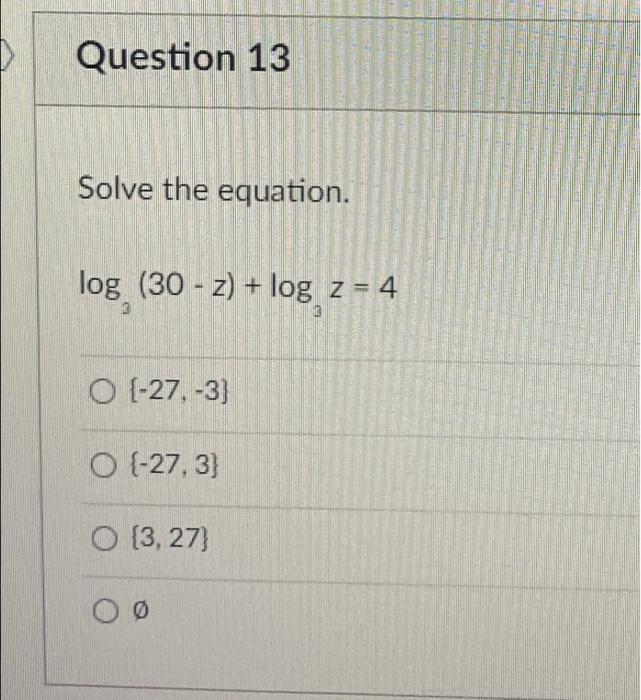The height and width of the screenshot is (700, 641).
Task: Mark {3, 27} as the answer
Action: click(x=102, y=540)
